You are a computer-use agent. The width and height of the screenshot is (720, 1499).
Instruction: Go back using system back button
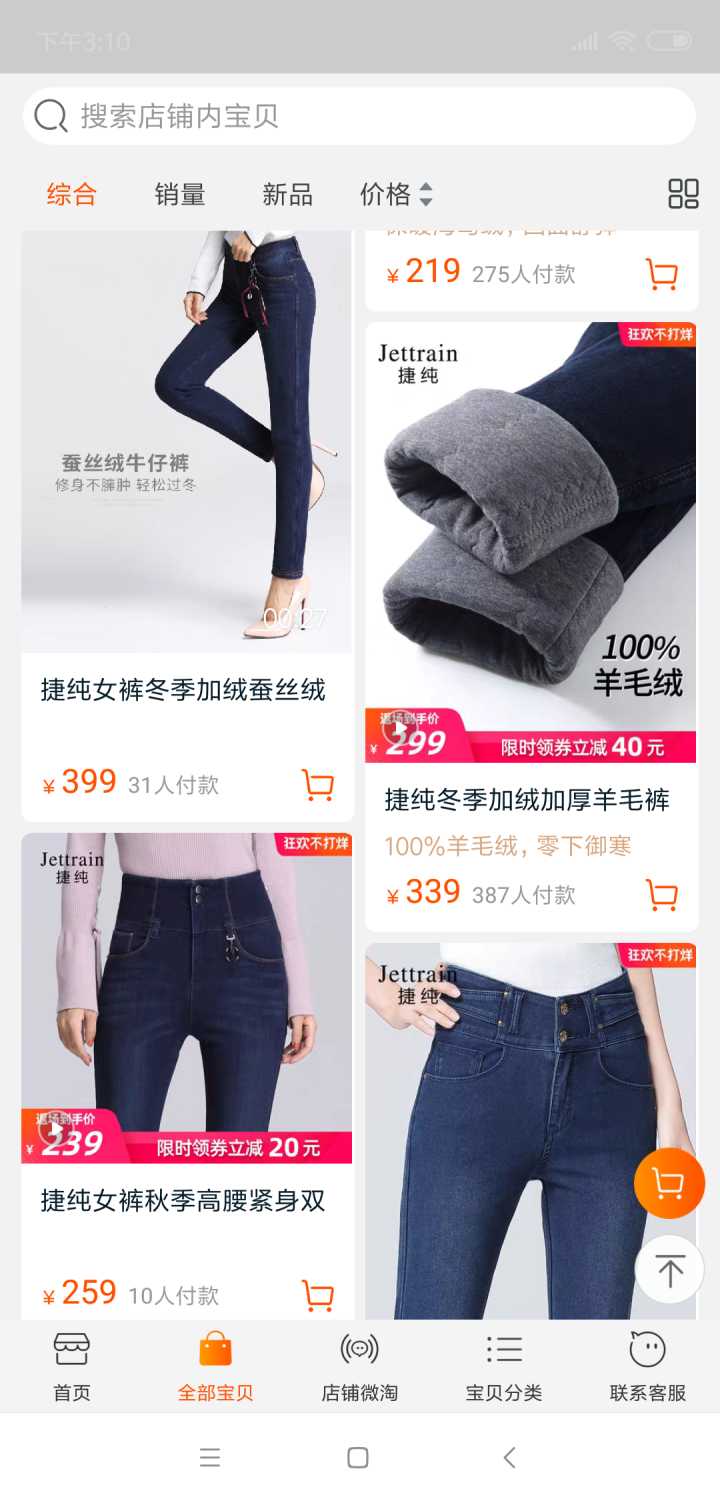click(x=509, y=1457)
